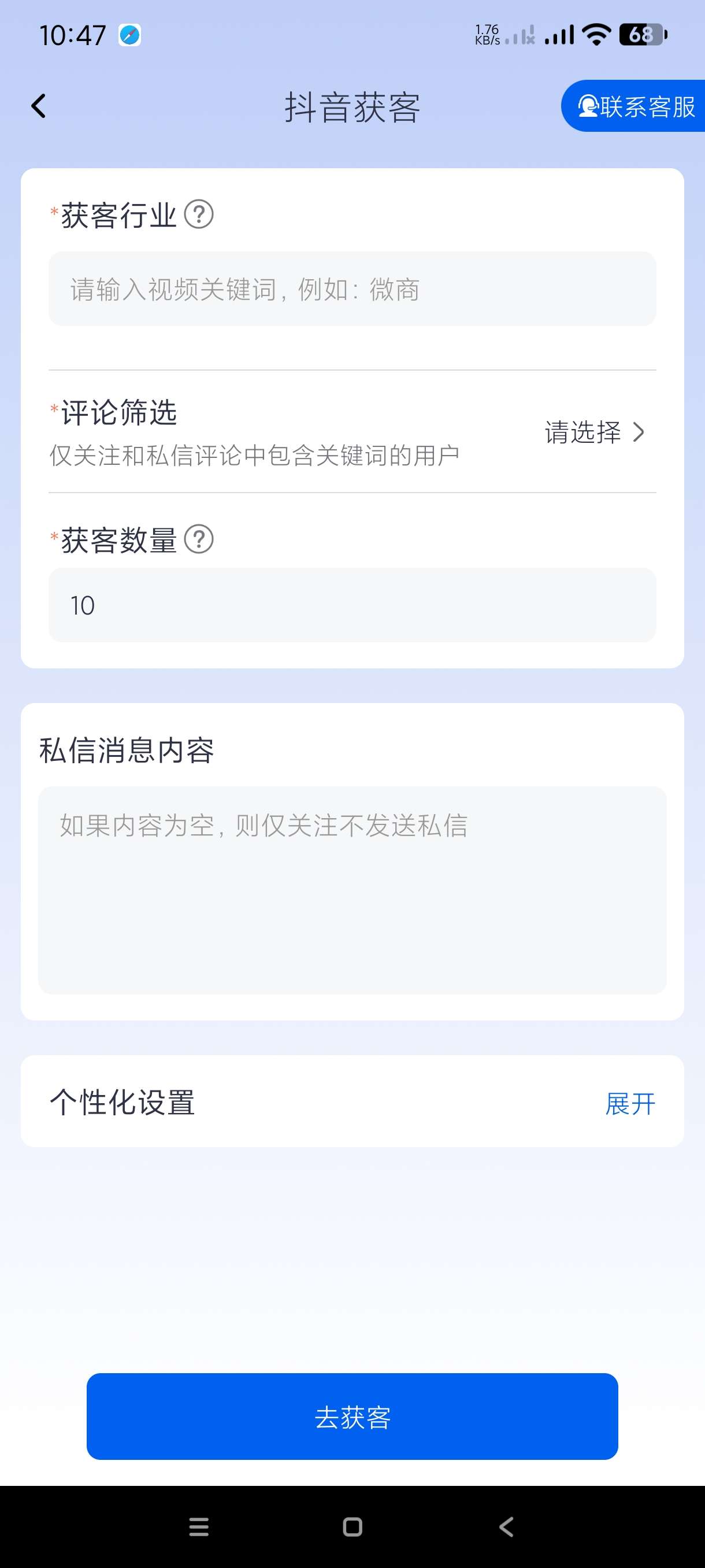Tap the 去获客 button

pyautogui.click(x=352, y=1417)
